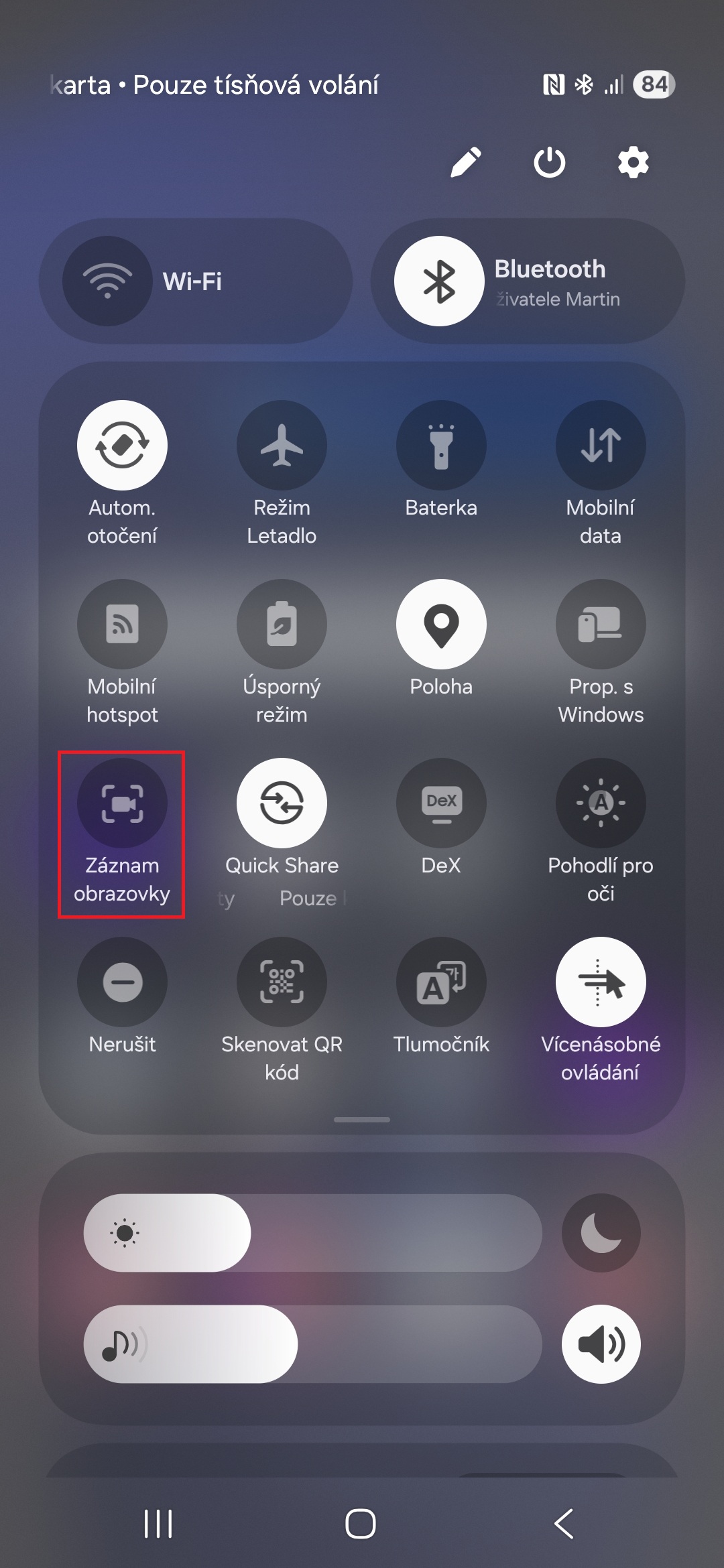Screen dimensions: 724x1568
Task: Go back with the navigation bar arrow
Action: tap(564, 1524)
